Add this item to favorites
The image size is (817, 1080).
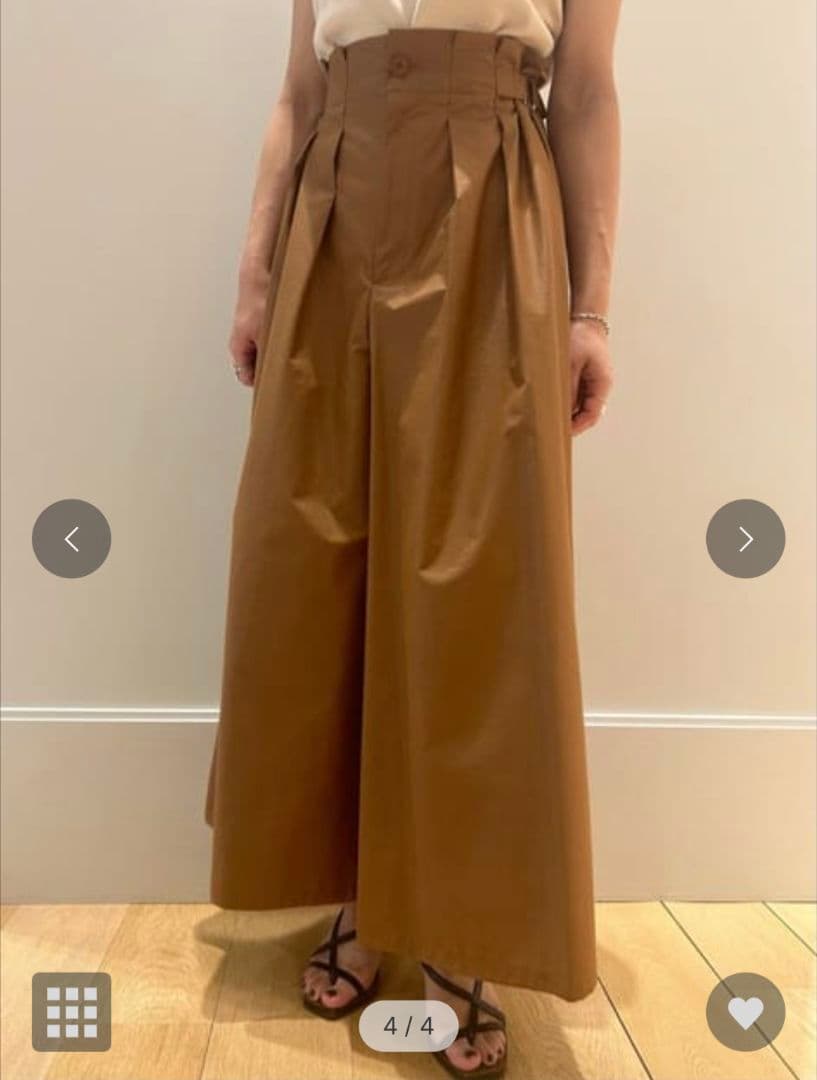click(745, 1012)
